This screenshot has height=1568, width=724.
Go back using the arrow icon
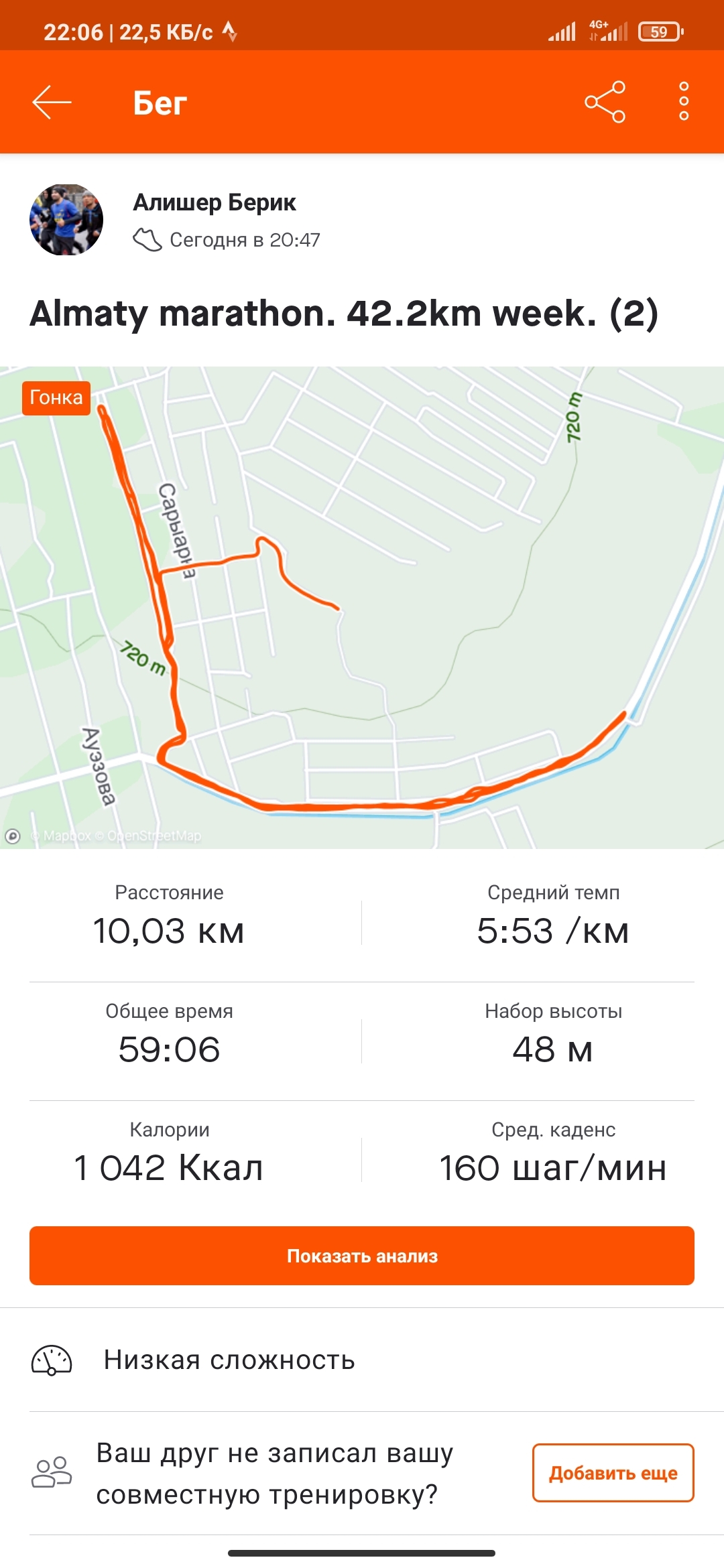52,103
